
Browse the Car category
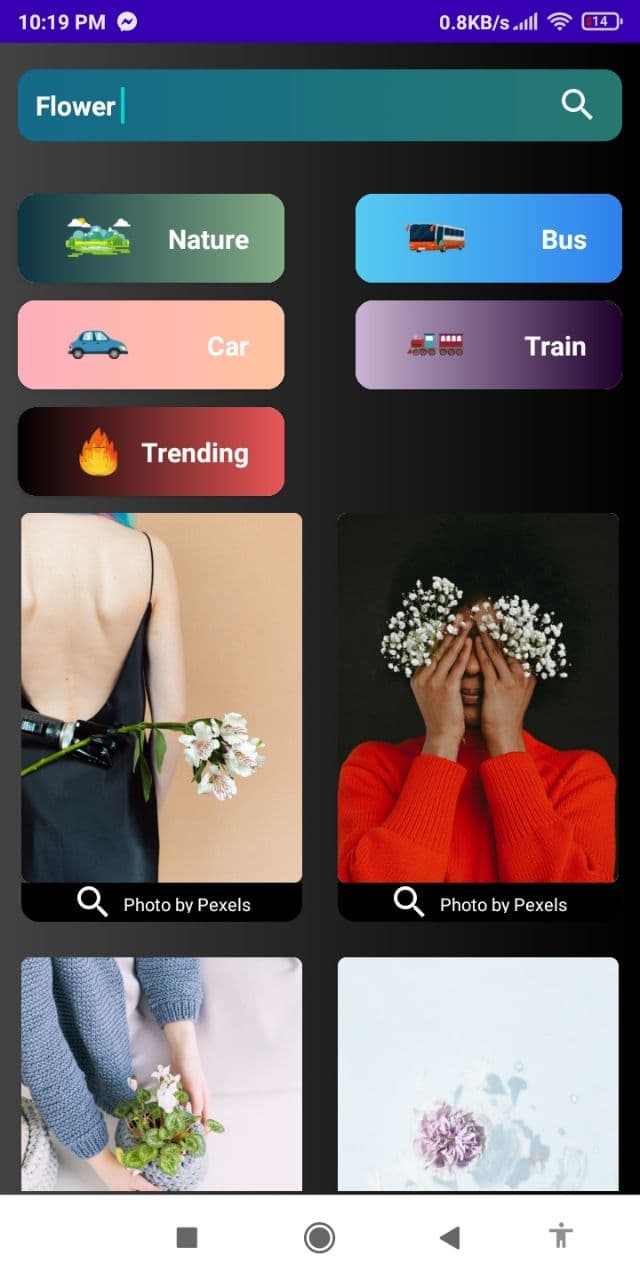click(151, 345)
